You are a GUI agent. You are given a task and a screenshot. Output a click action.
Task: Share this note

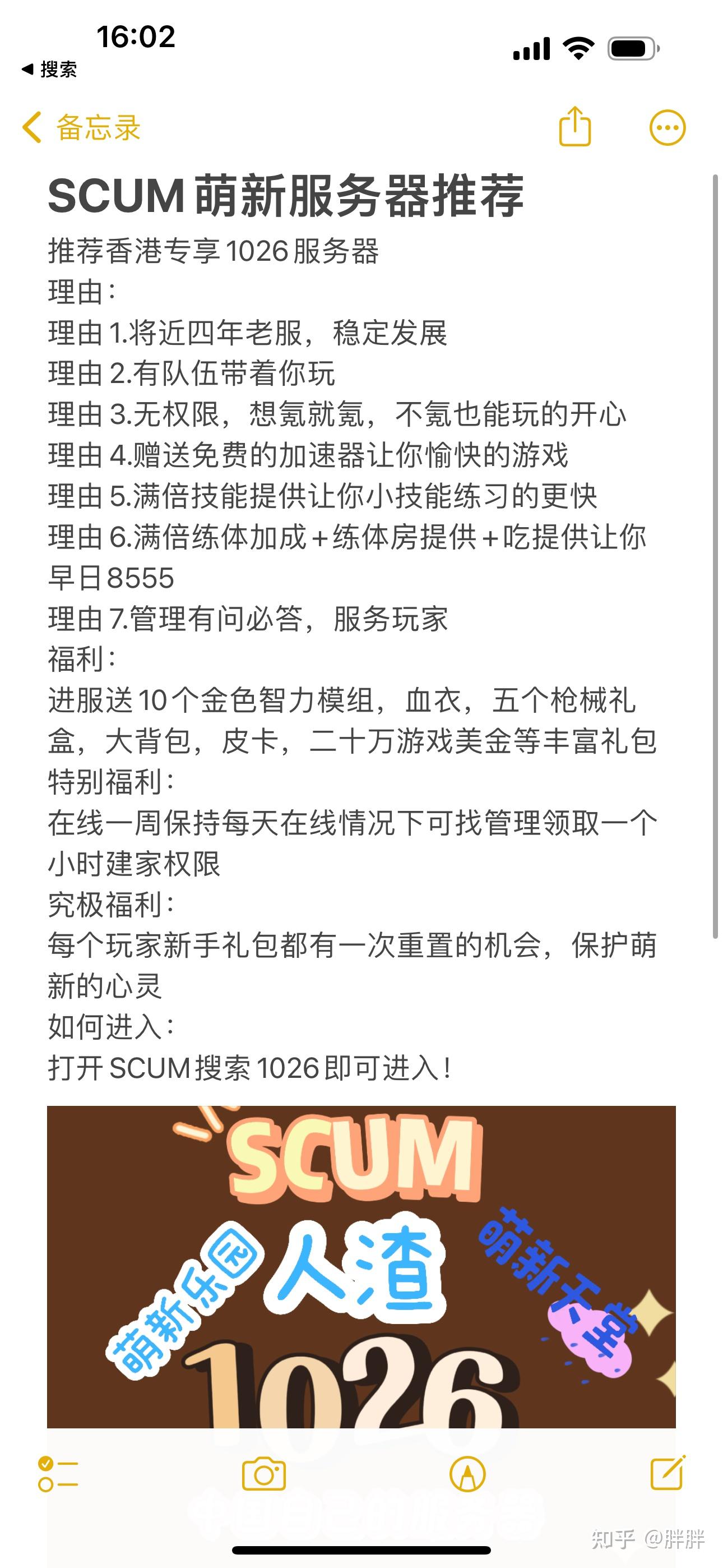click(574, 127)
